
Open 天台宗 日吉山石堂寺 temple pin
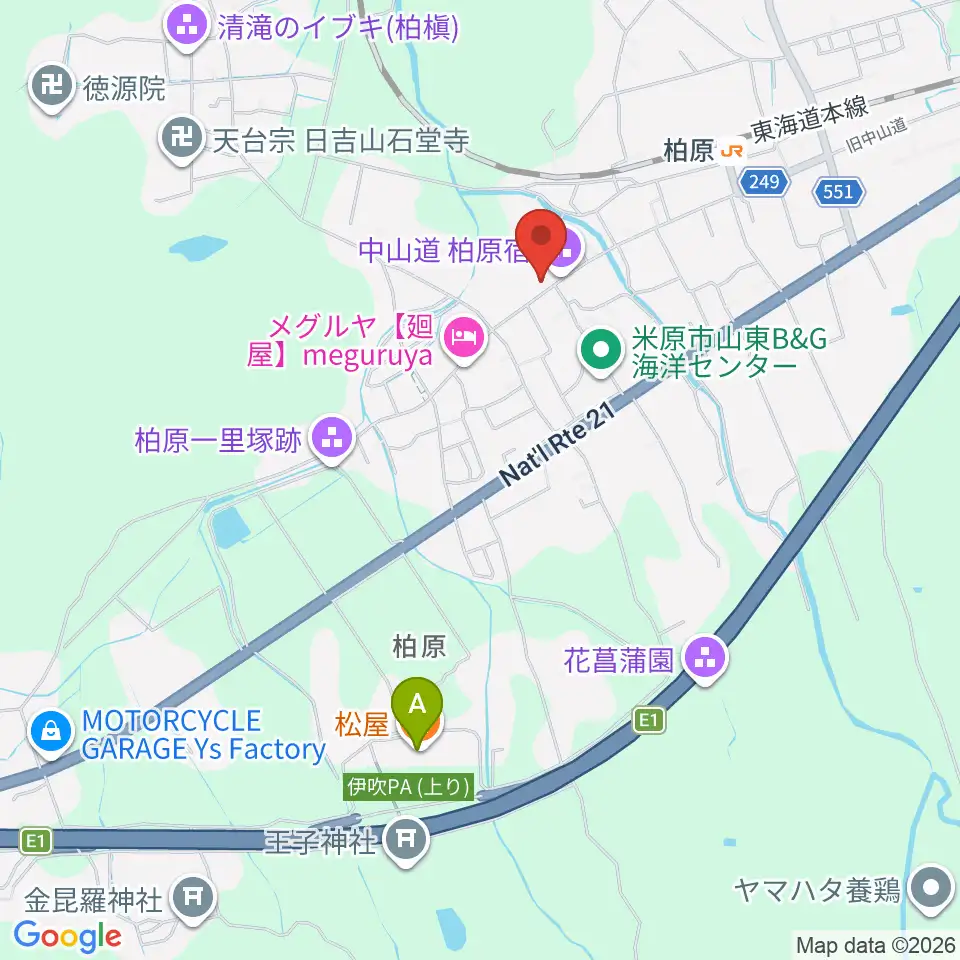coord(182,140)
